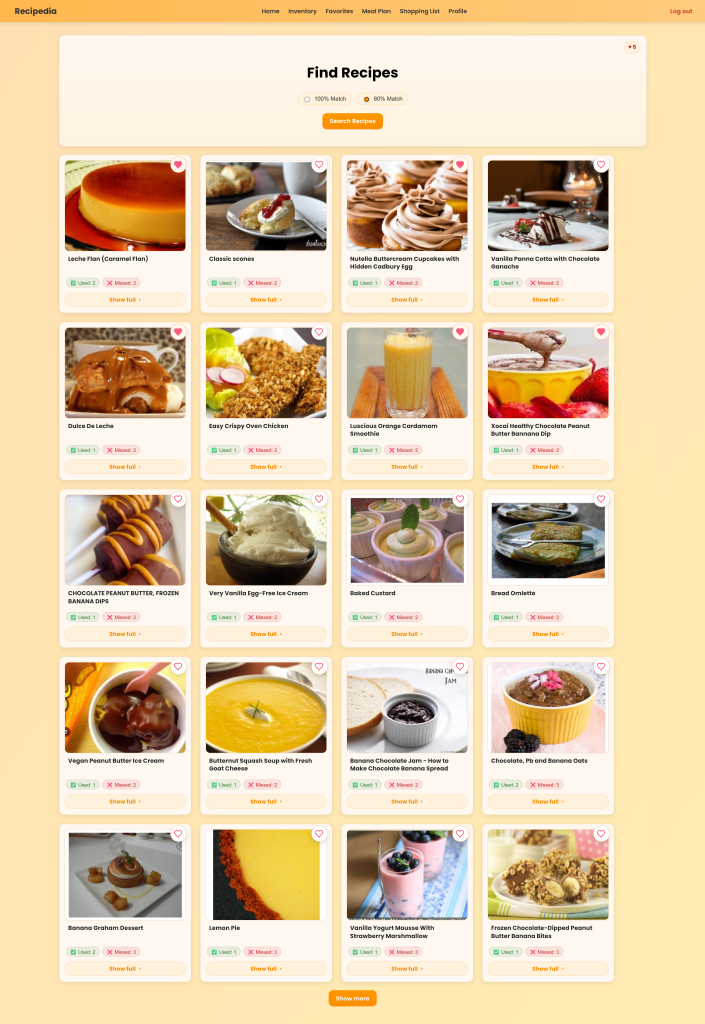This screenshot has height=1024, width=705.
Task: Tap the Search Recipes button
Action: pos(352,121)
